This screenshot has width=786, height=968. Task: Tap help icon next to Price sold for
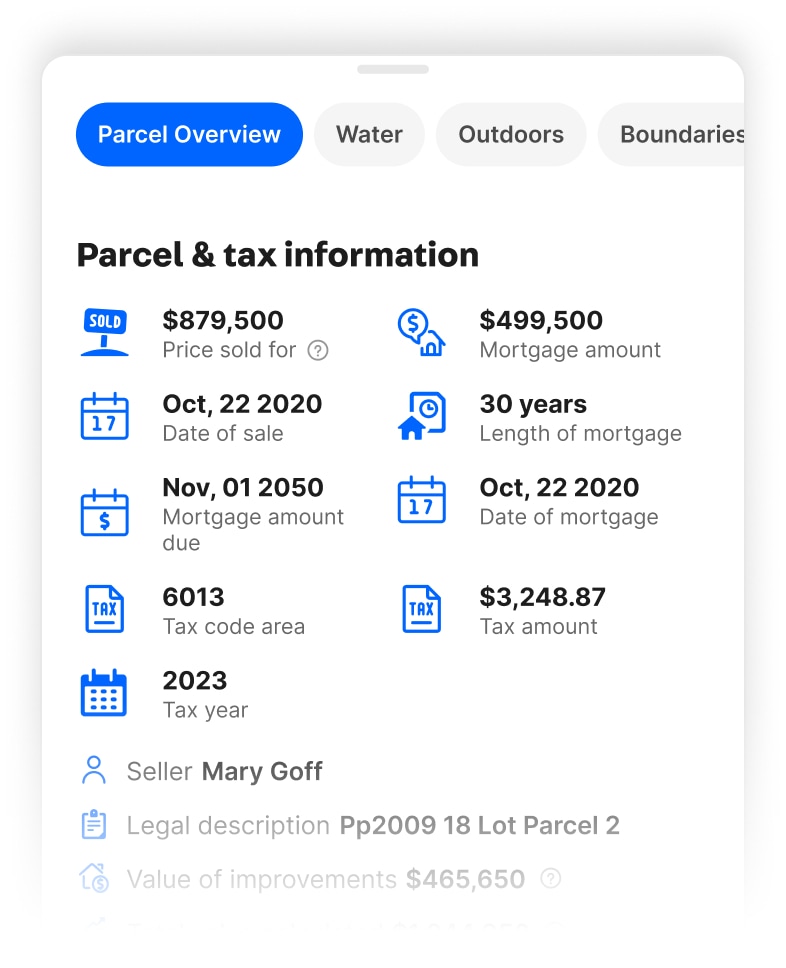pyautogui.click(x=318, y=350)
